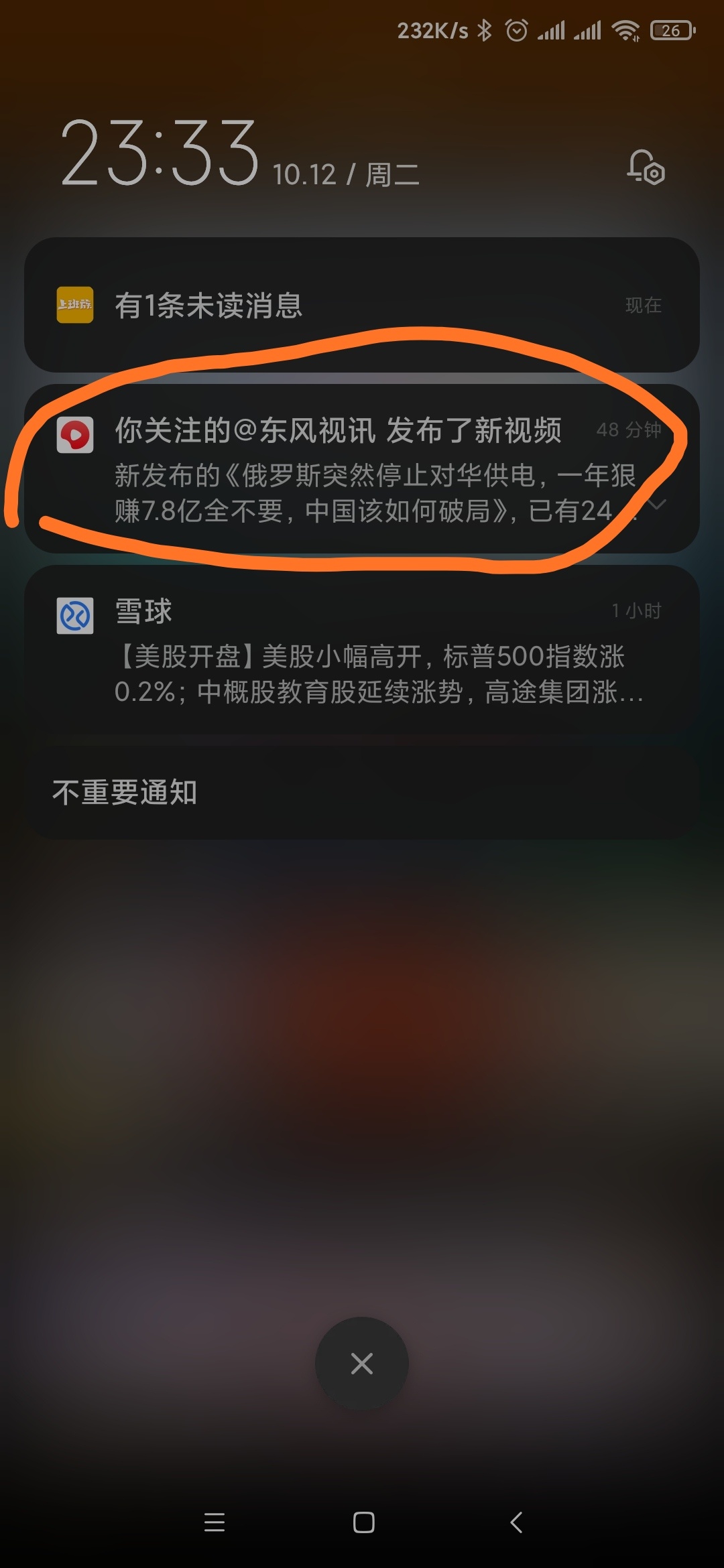
Task: Clear all notifications with the X button
Action: pyautogui.click(x=362, y=1363)
